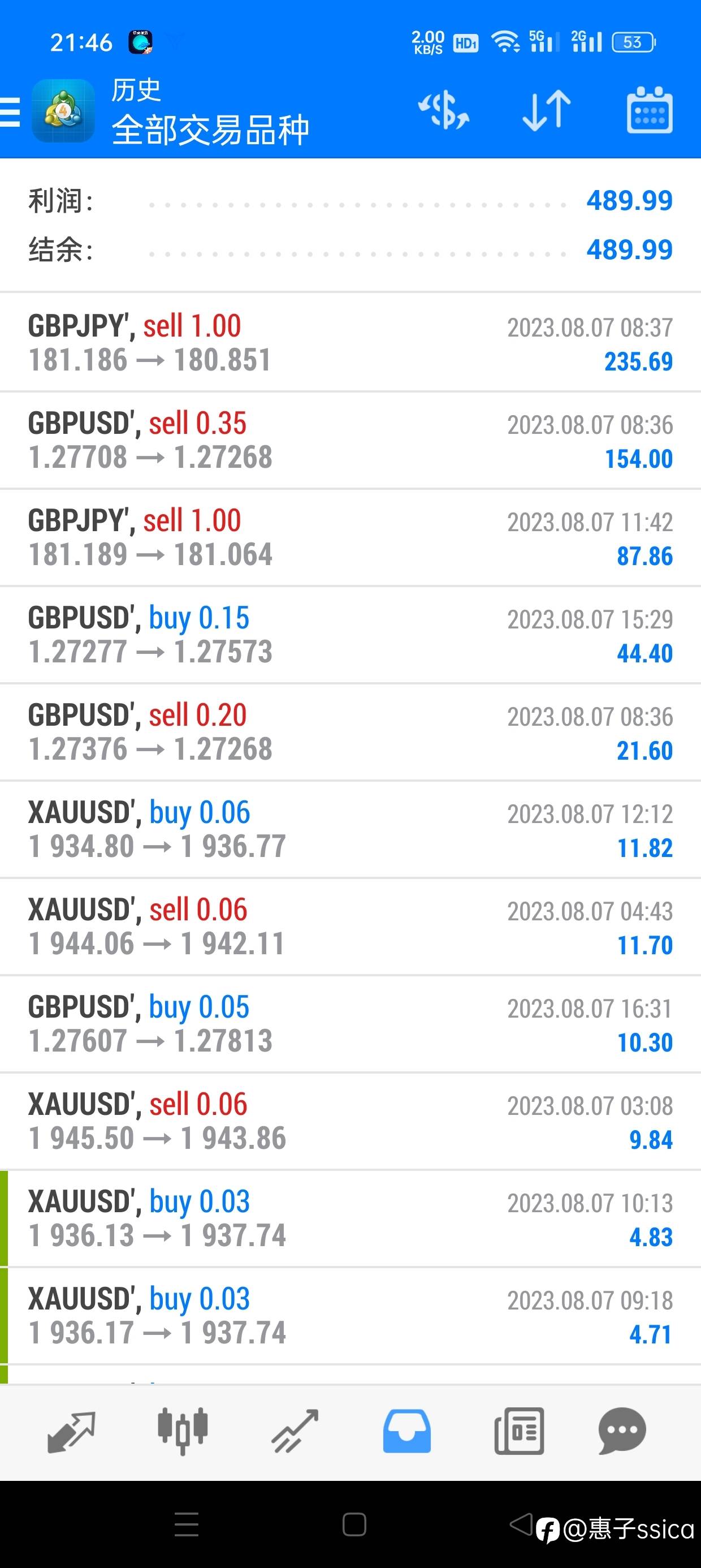
Task: Open GBPUSD sell 0.35 trade entry
Action: coord(350,440)
